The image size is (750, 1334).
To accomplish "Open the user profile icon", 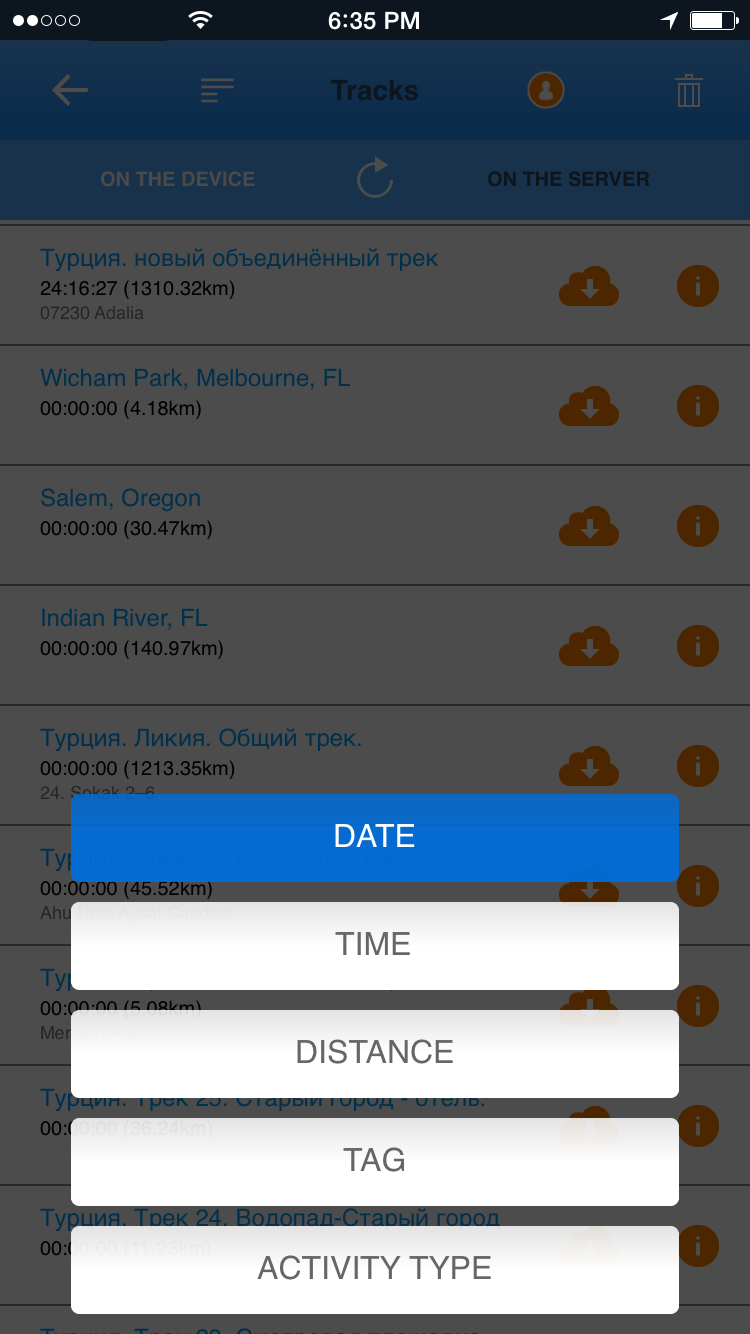I will pos(546,91).
